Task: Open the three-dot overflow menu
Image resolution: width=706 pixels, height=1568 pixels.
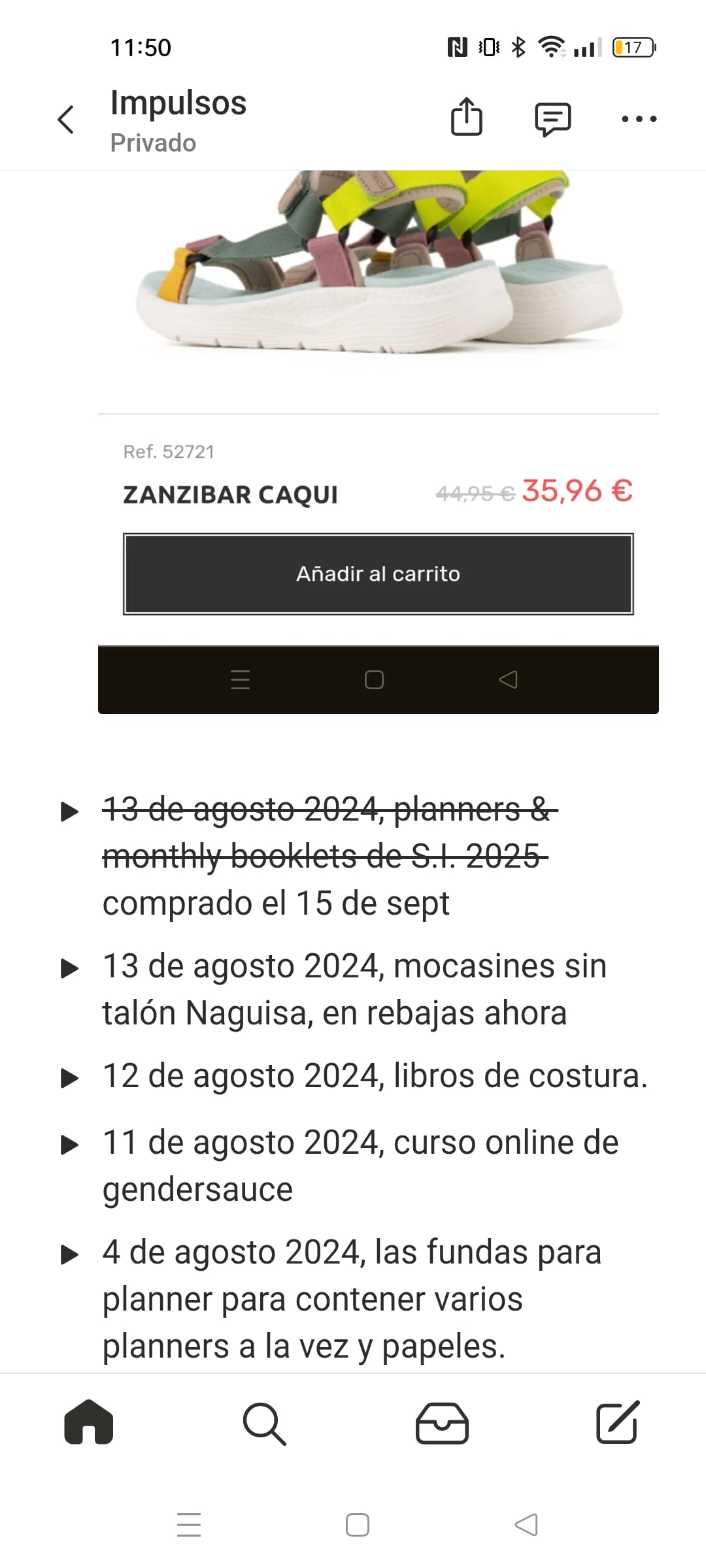Action: pos(639,119)
